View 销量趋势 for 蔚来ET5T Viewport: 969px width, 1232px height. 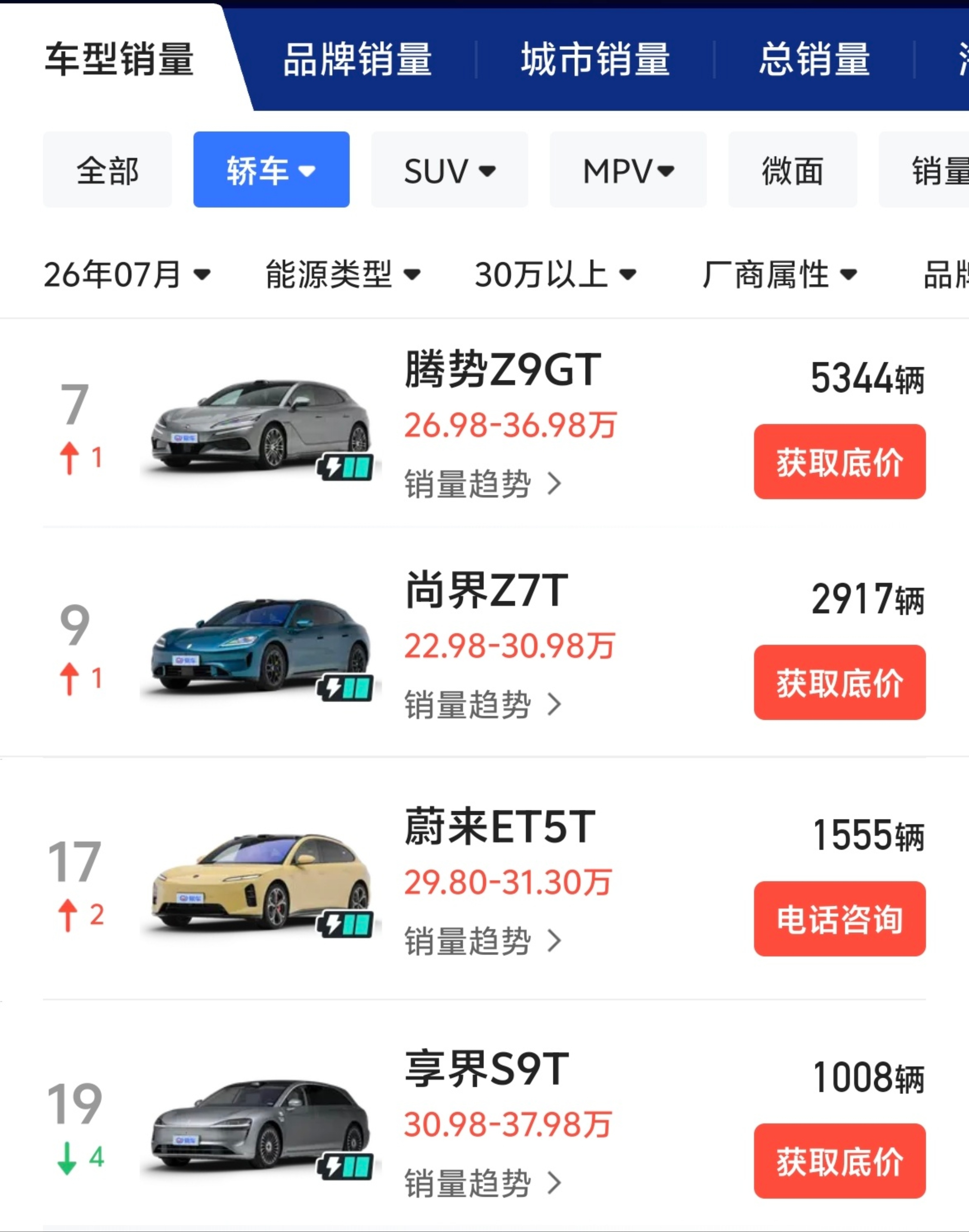click(483, 941)
